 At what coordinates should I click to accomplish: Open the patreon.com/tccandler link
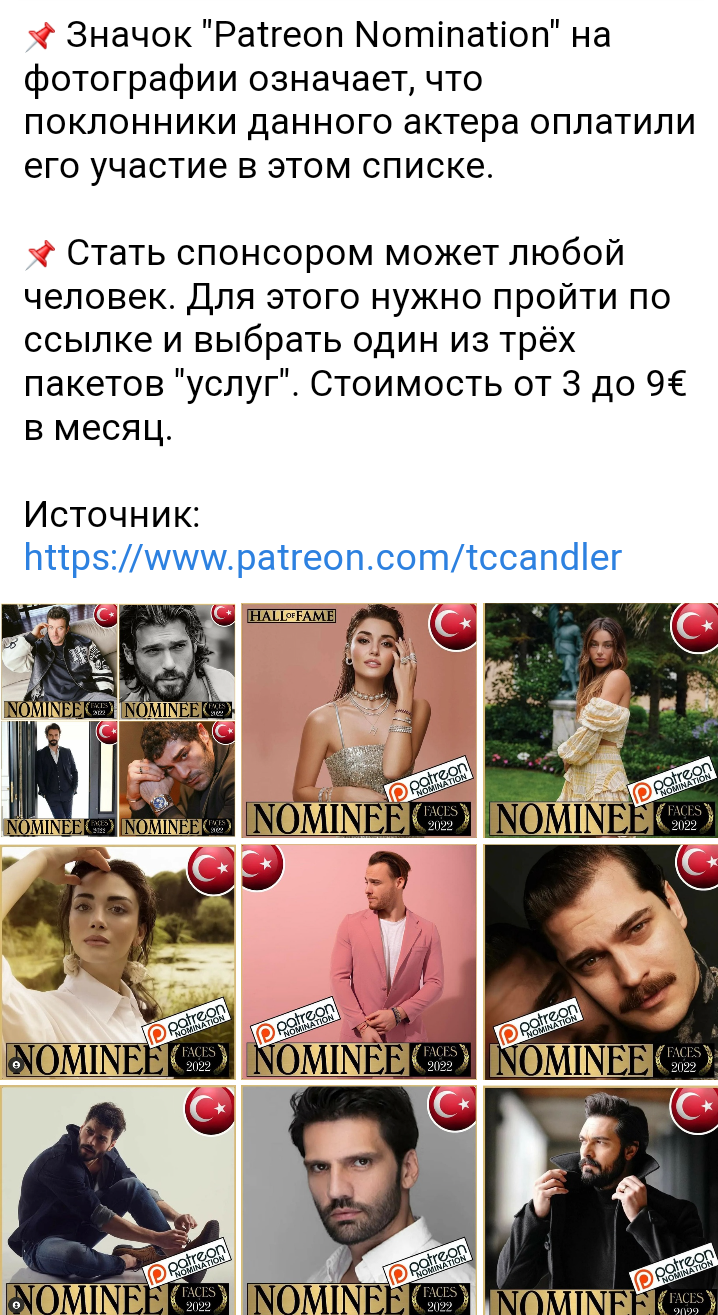point(322,557)
